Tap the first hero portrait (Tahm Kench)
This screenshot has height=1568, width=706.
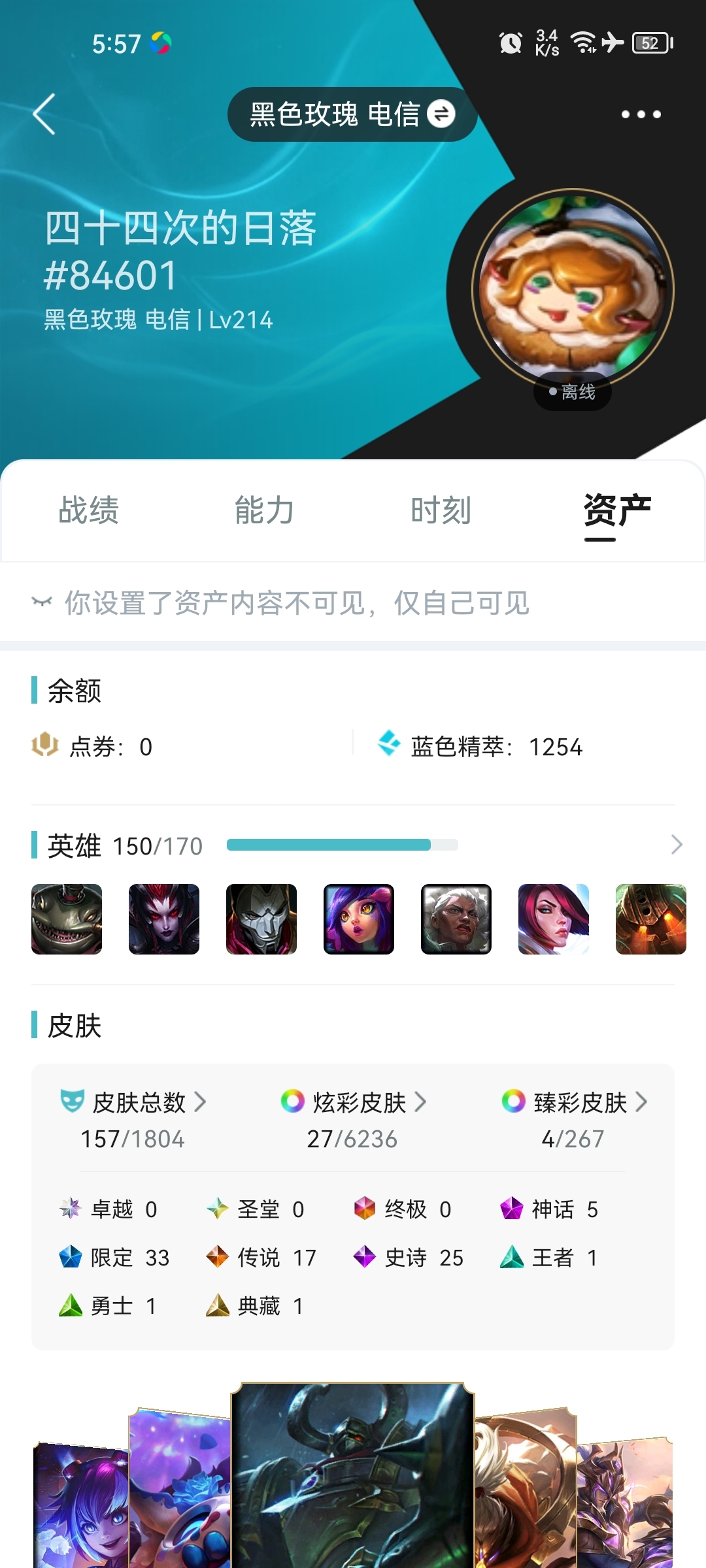coord(67,919)
